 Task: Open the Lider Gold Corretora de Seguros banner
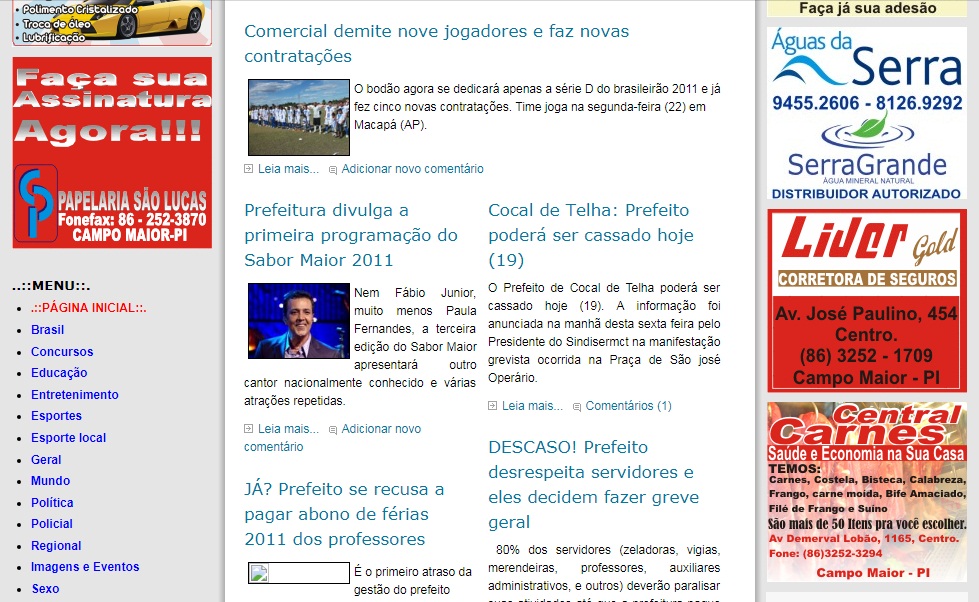pyautogui.click(x=866, y=300)
